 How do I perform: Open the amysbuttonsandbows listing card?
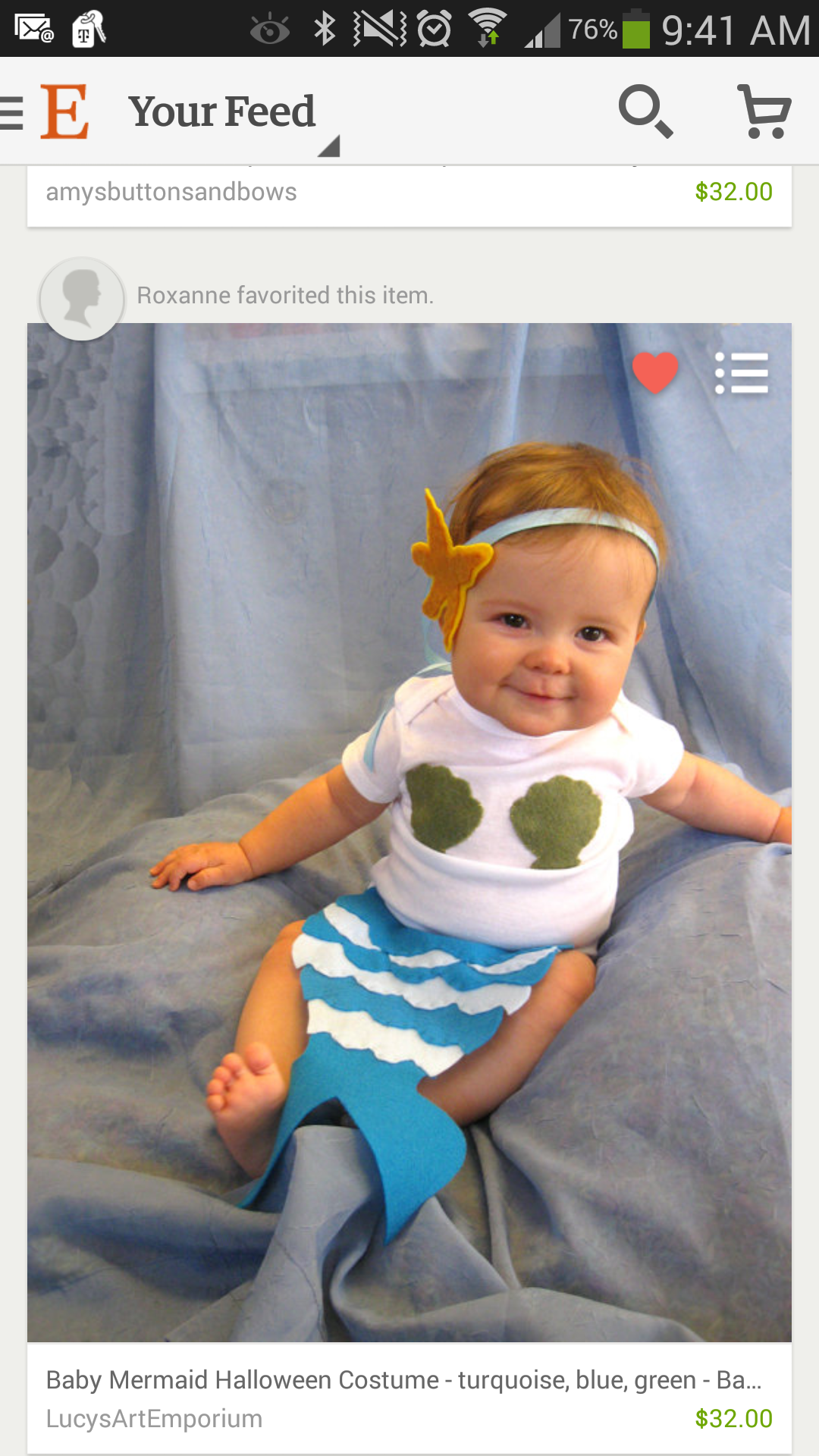409,194
